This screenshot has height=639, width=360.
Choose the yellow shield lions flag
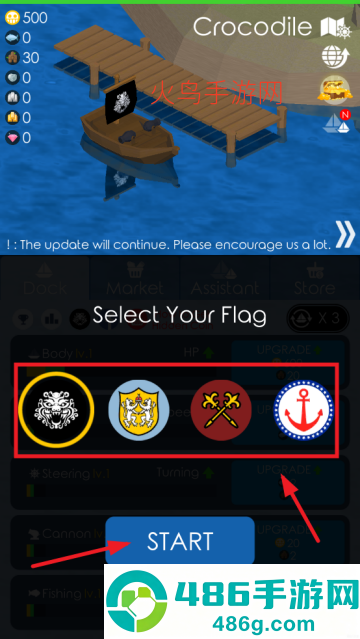coord(139,410)
